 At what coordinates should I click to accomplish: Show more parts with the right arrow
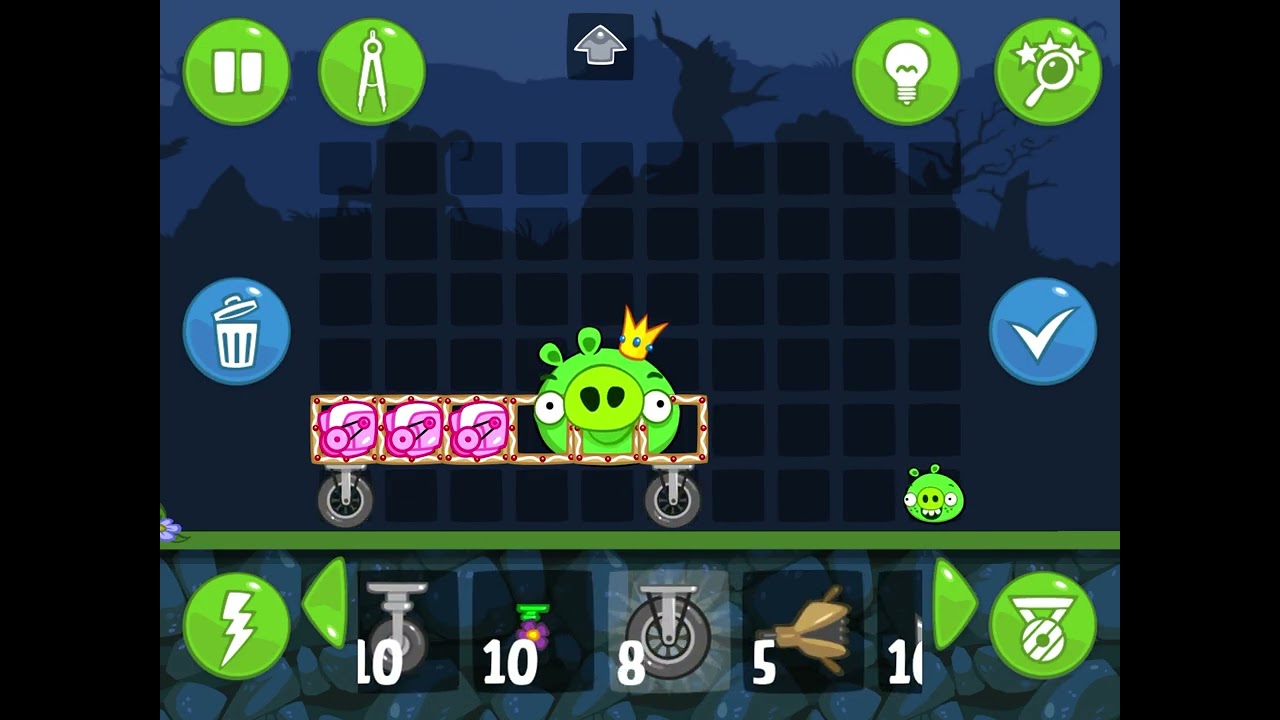(954, 603)
